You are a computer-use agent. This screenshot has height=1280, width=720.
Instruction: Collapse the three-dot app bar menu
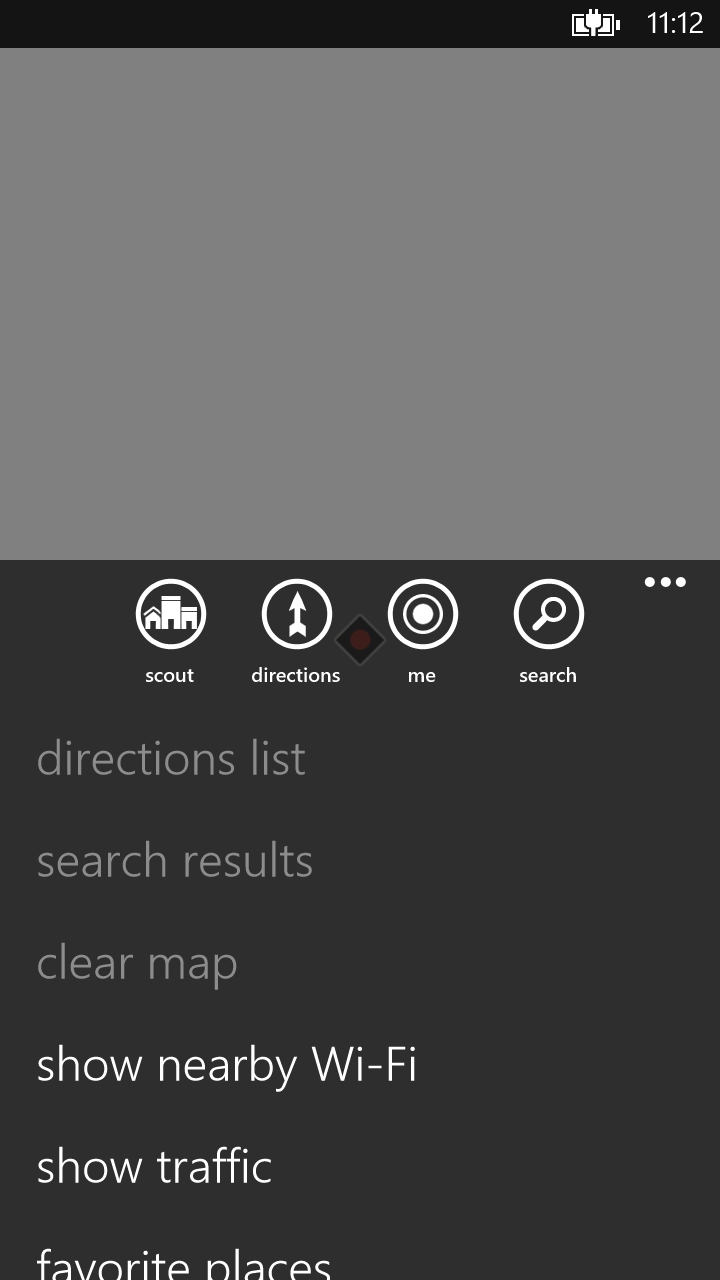point(665,582)
